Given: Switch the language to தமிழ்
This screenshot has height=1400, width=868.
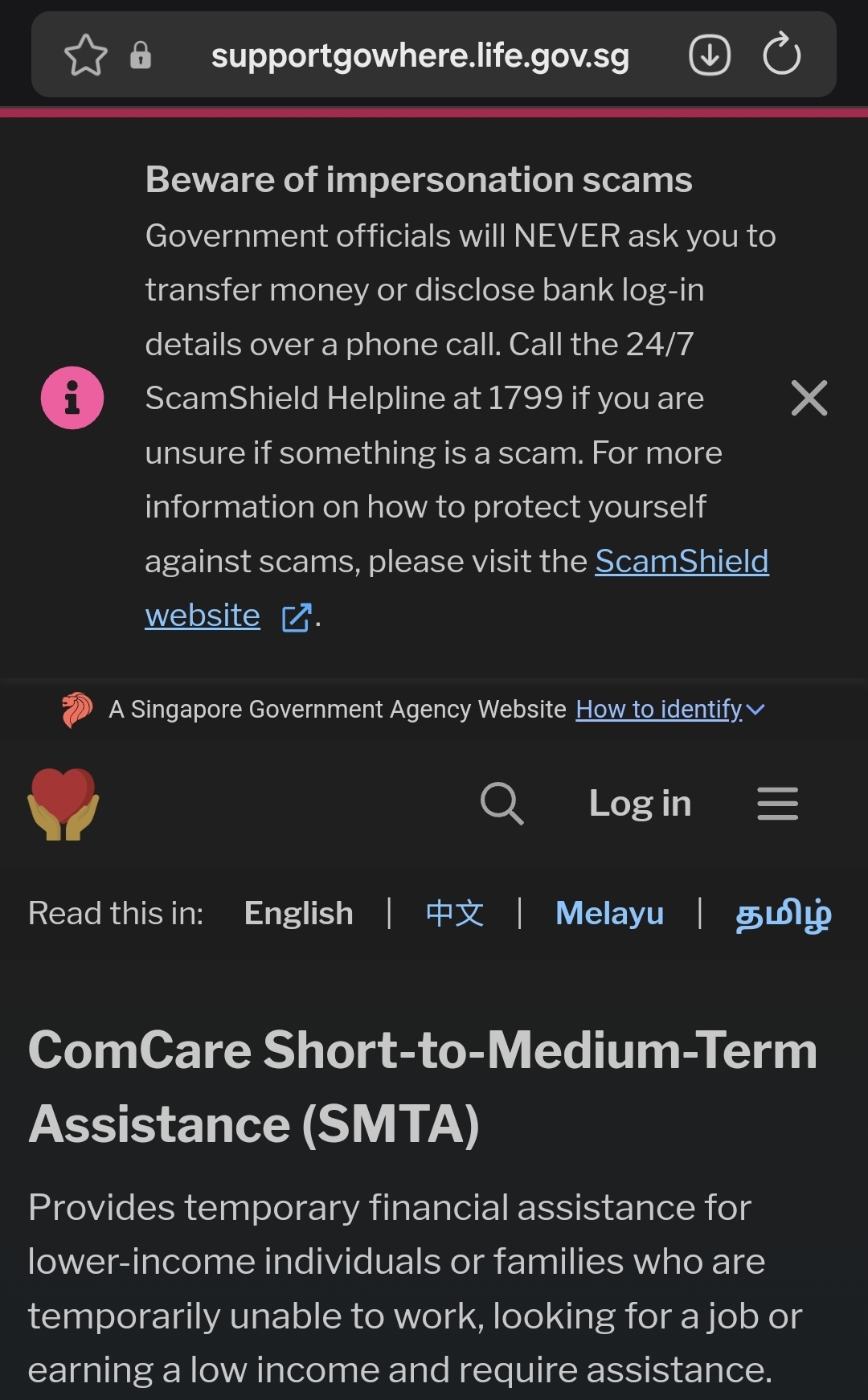Looking at the screenshot, I should tap(784, 915).
